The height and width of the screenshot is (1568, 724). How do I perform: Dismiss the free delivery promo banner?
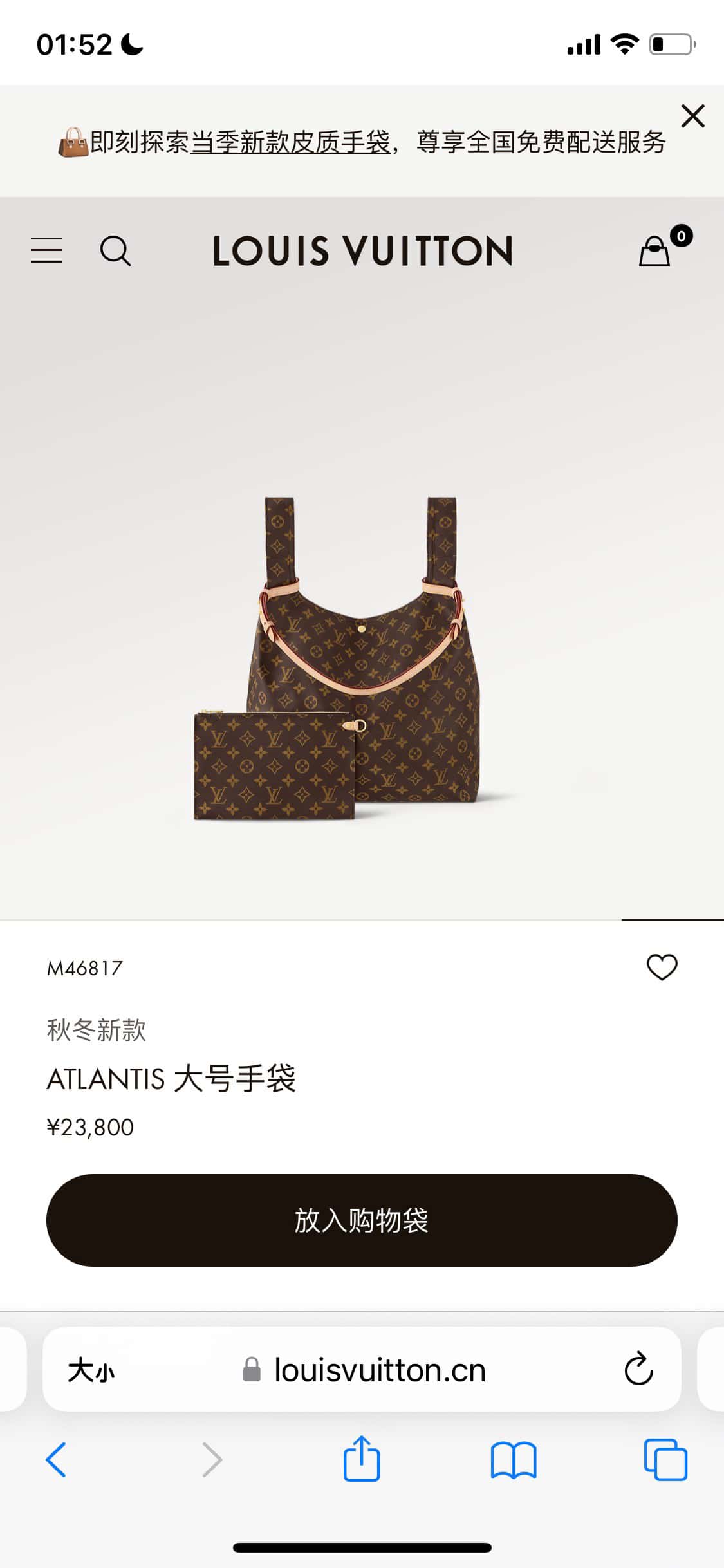tap(692, 117)
